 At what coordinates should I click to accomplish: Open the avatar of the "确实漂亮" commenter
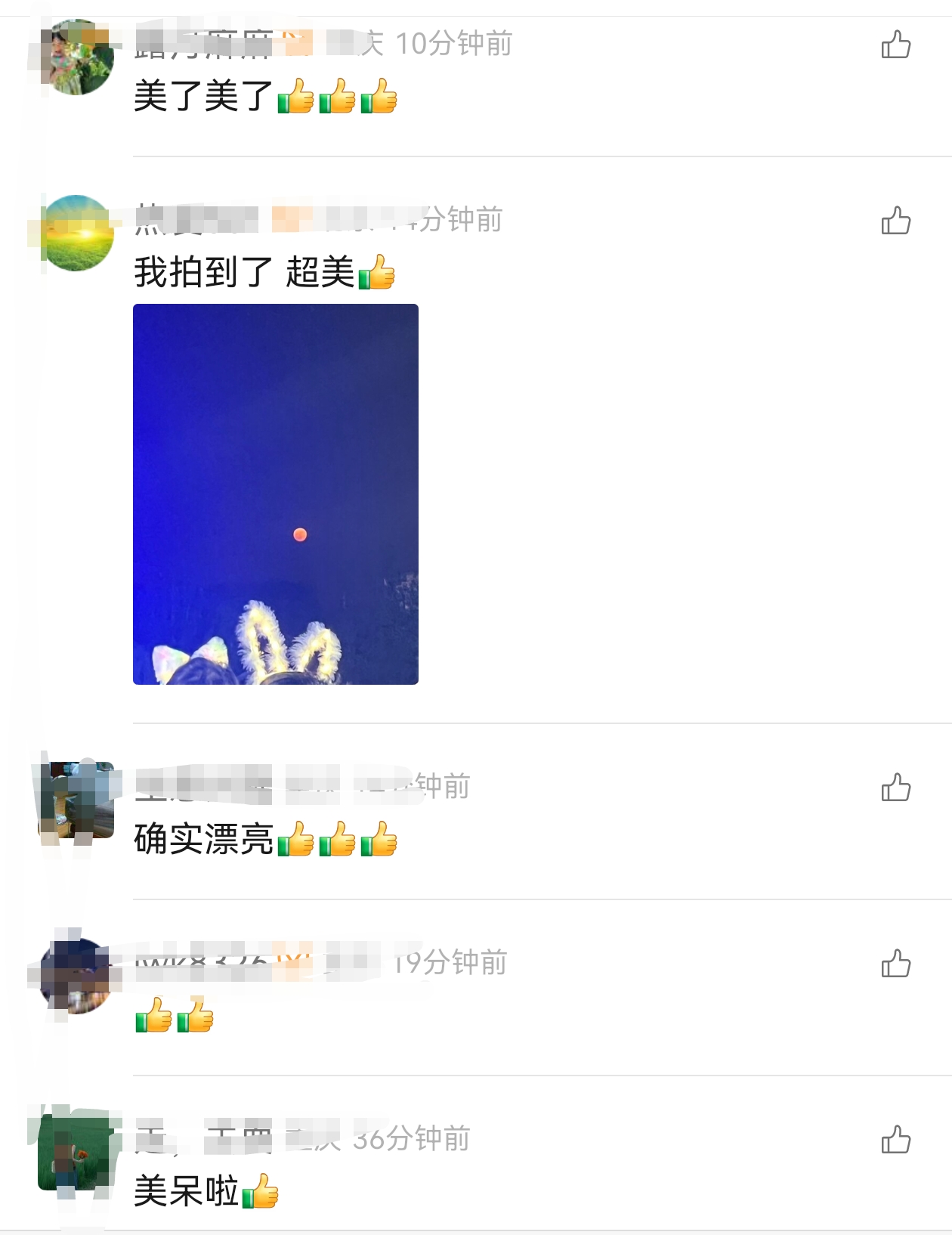coord(76,800)
